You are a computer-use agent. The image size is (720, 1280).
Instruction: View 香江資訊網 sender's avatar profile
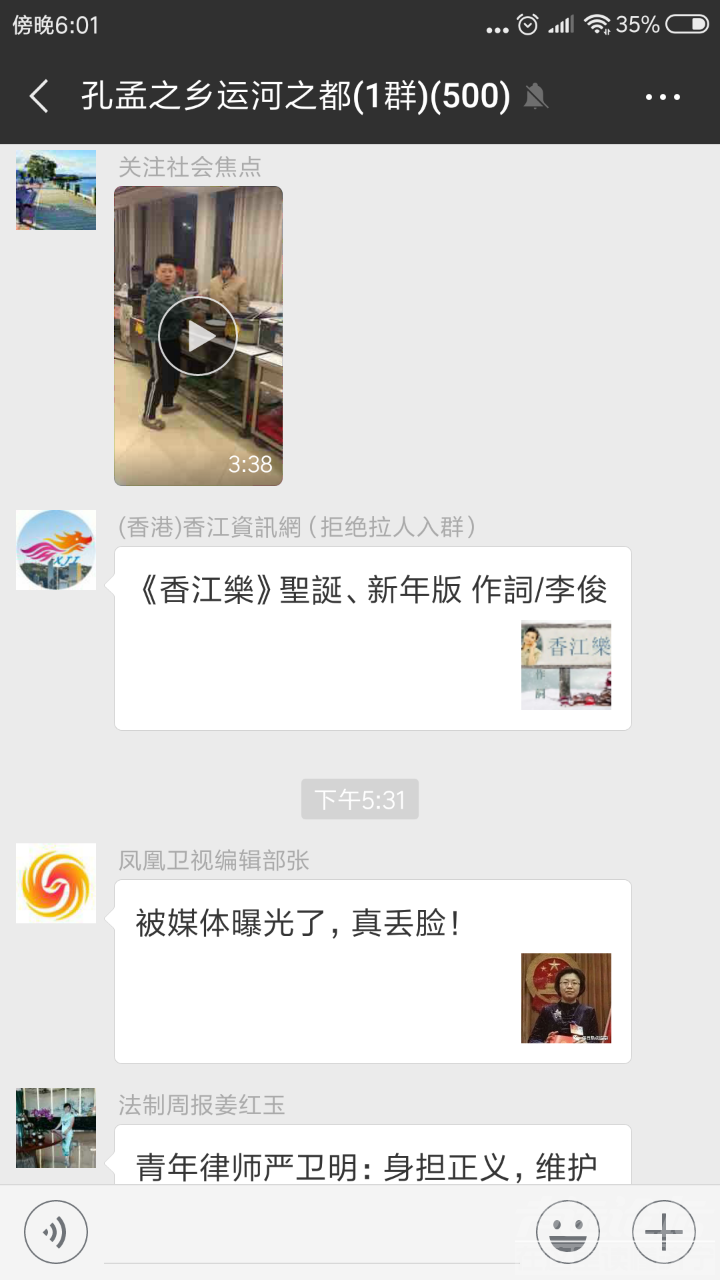pos(56,550)
